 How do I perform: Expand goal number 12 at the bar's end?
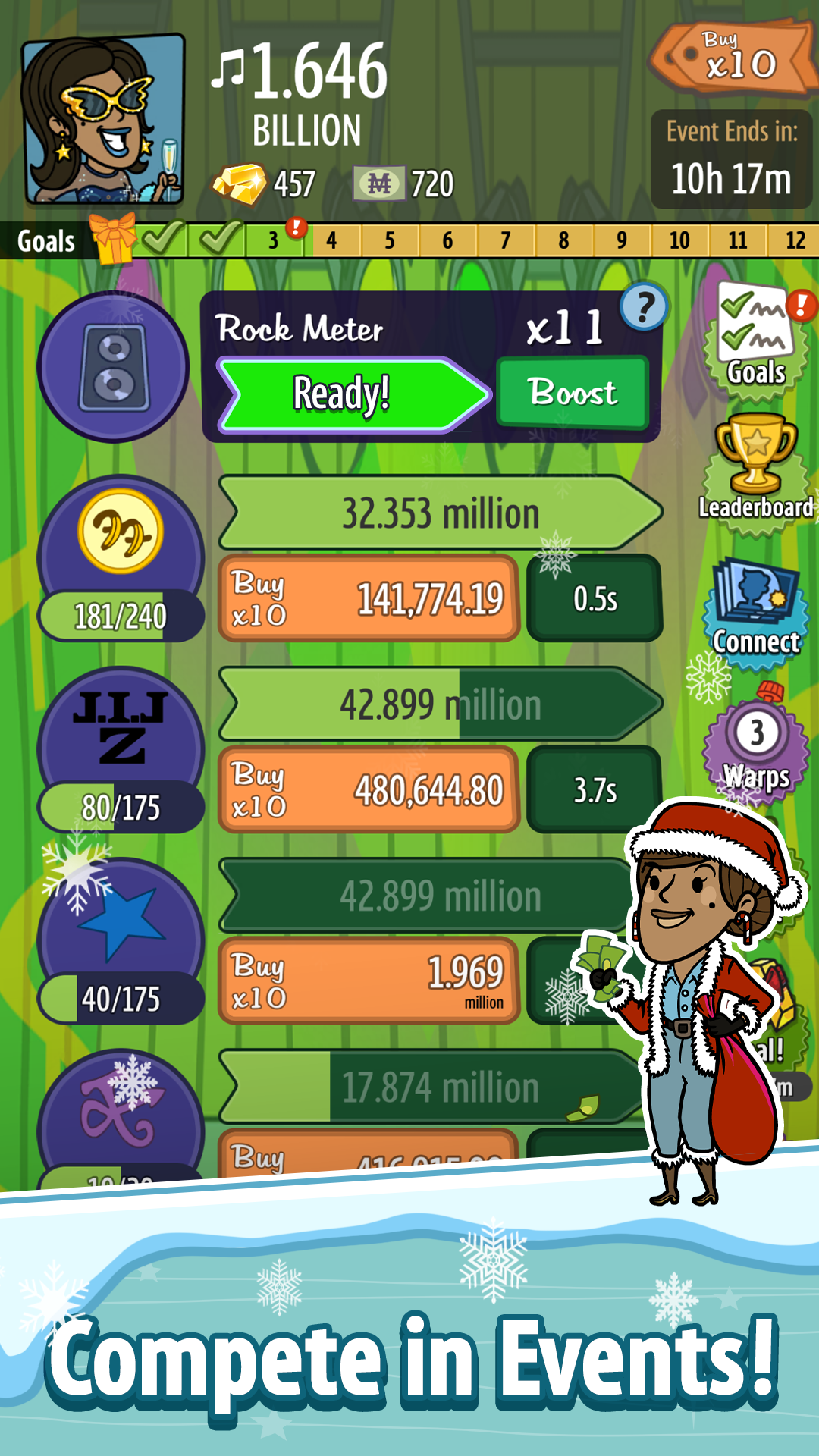click(x=795, y=240)
